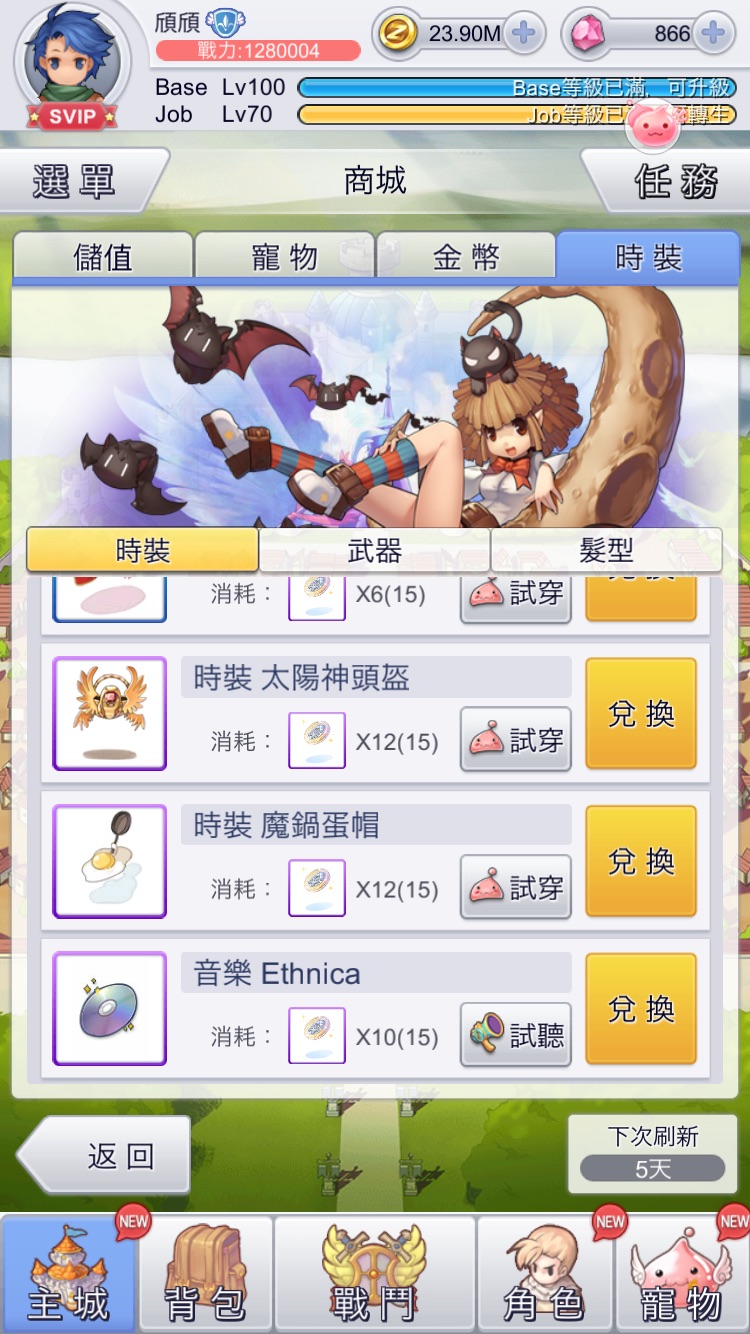Open the 角色 character screen
The height and width of the screenshot is (1334, 750).
click(x=544, y=1274)
